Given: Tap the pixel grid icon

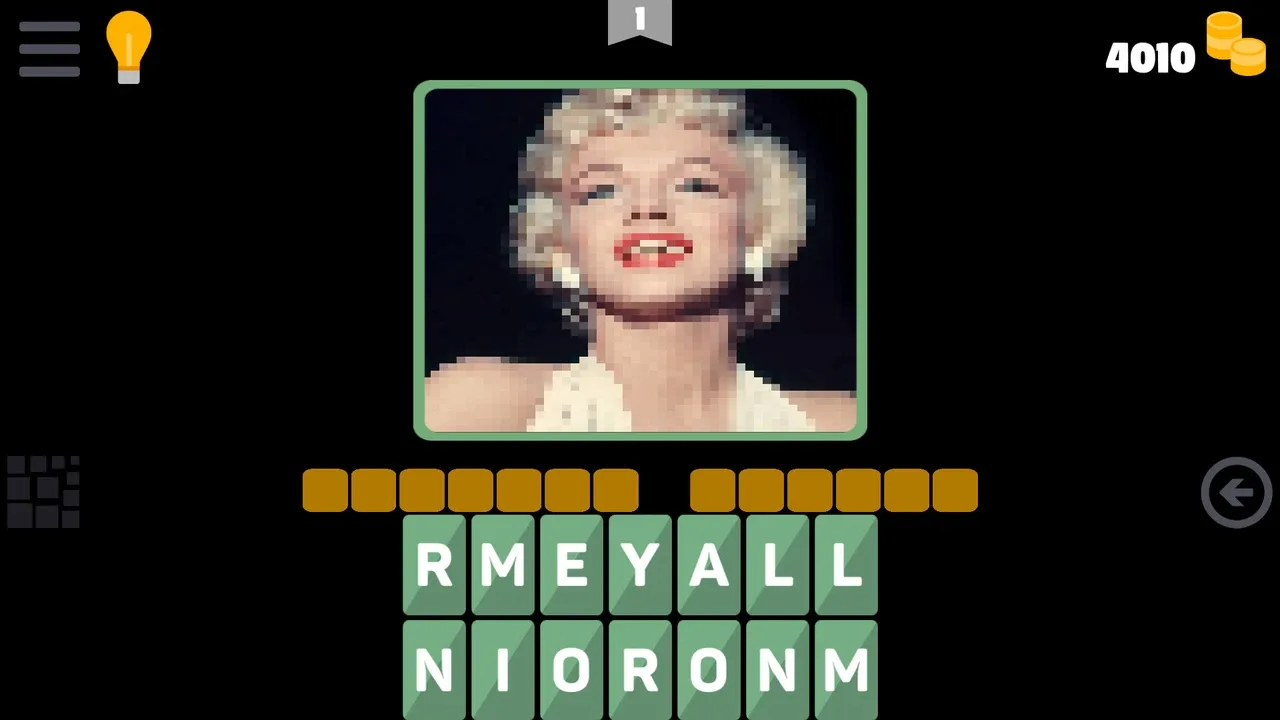Looking at the screenshot, I should coord(43,491).
